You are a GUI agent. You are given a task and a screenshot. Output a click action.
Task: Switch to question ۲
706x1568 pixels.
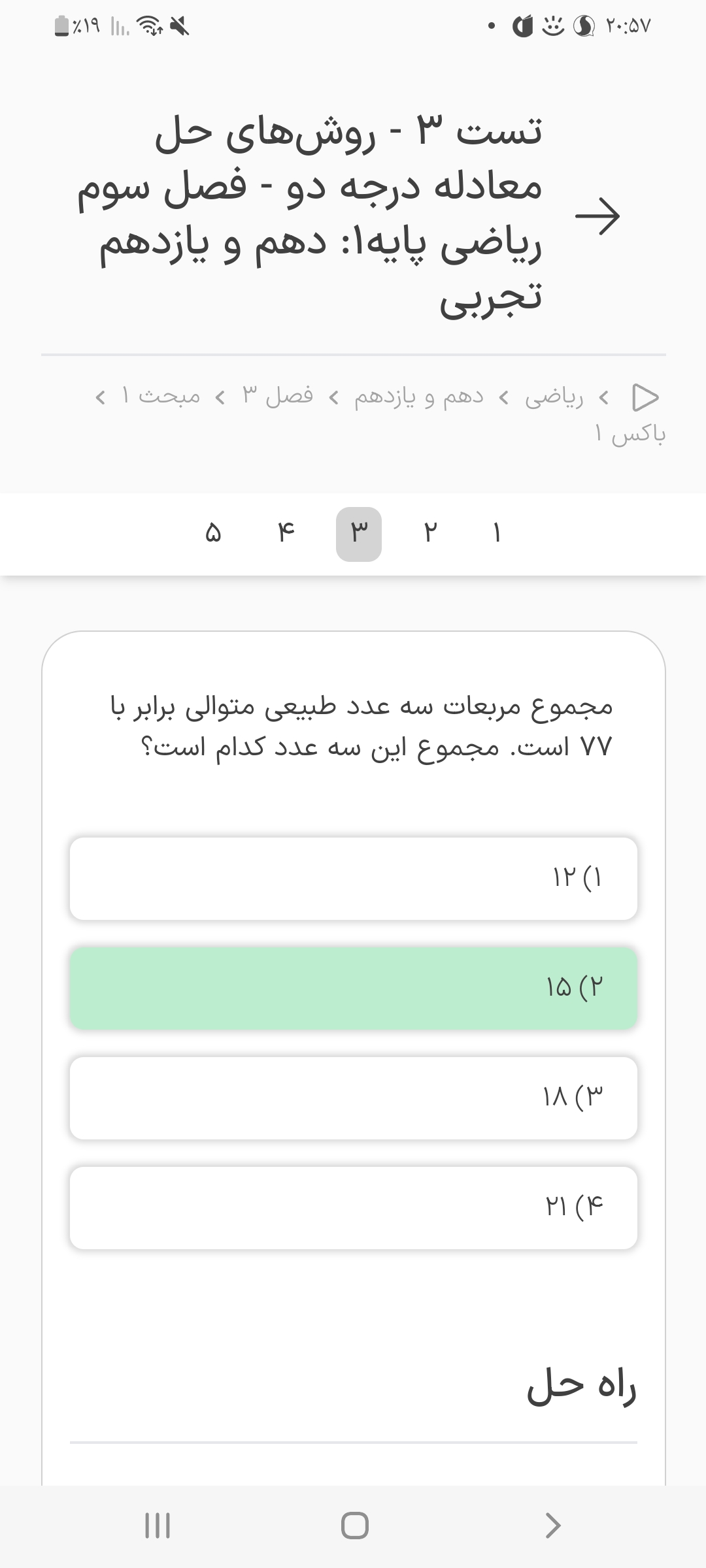429,534
